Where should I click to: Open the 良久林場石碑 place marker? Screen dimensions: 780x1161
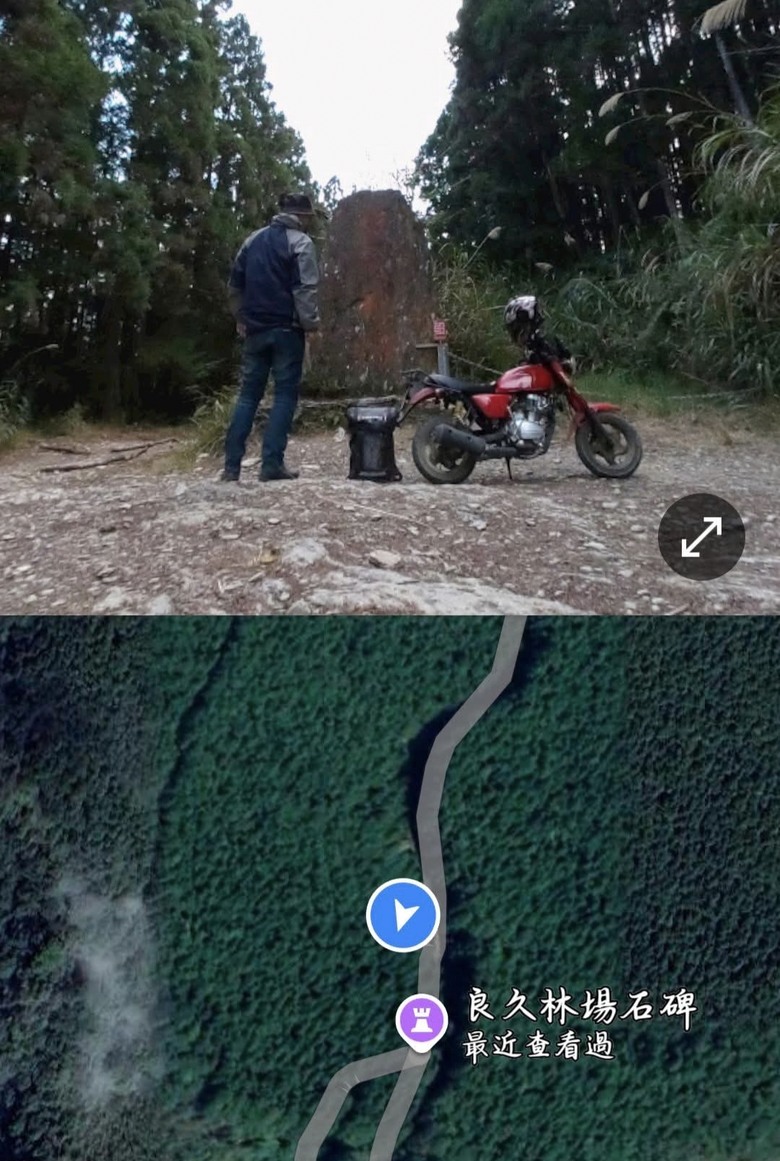pos(421,1020)
